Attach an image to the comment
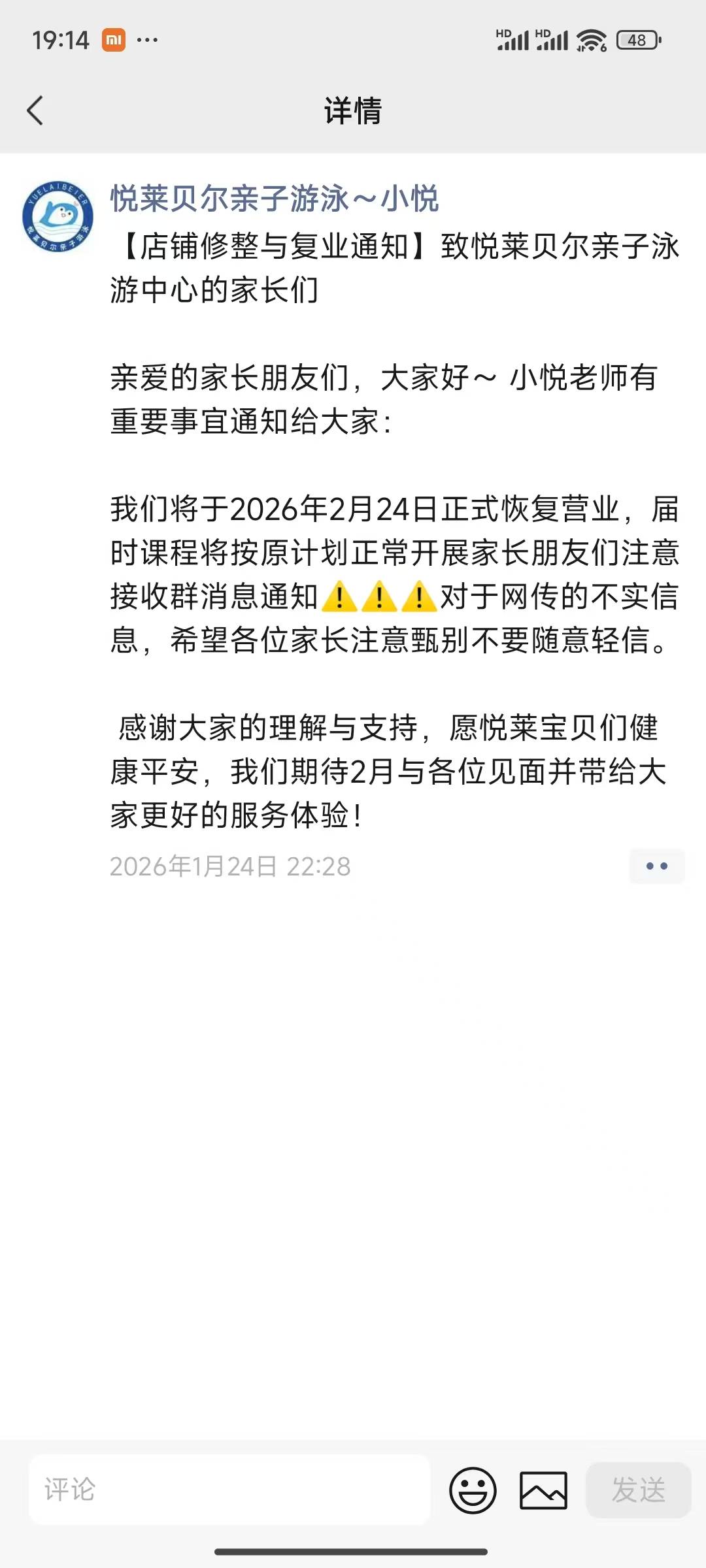 click(x=543, y=1490)
